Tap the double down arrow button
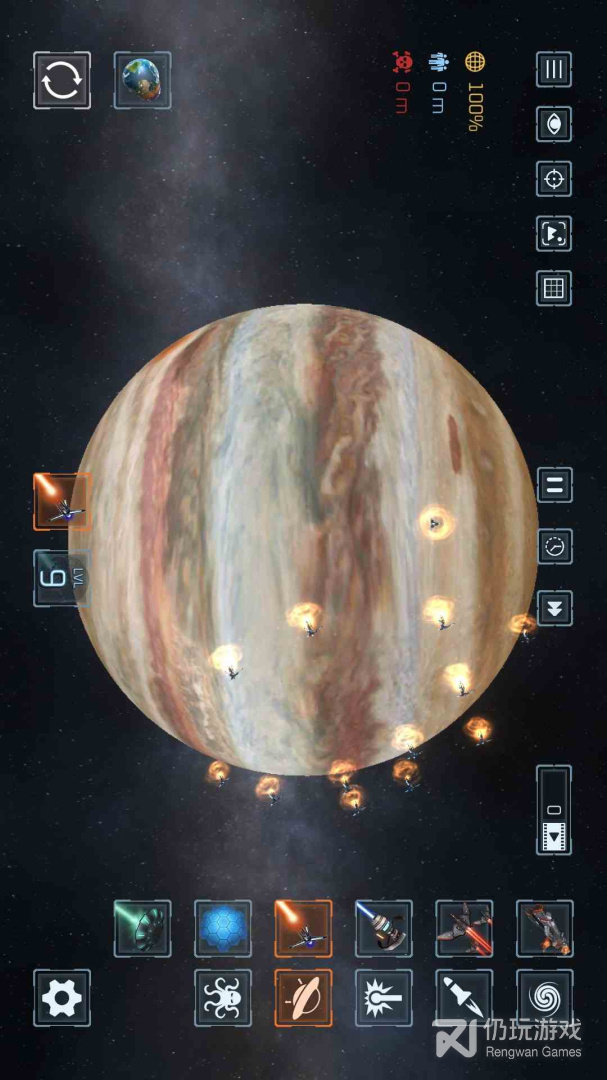This screenshot has width=607, height=1080. 555,608
